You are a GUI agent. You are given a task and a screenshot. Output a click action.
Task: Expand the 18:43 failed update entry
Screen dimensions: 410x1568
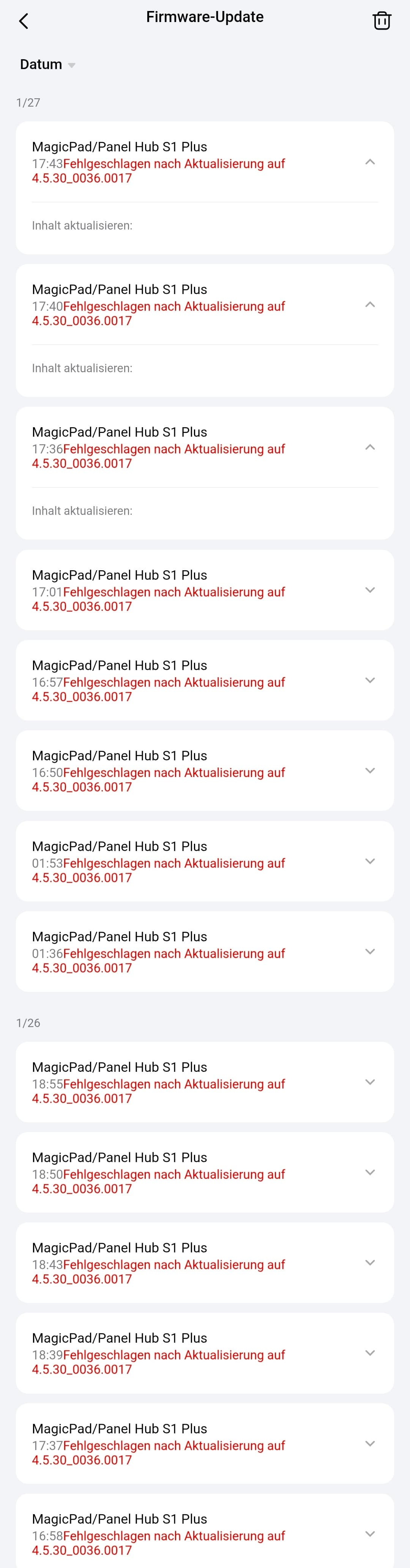point(370,1263)
